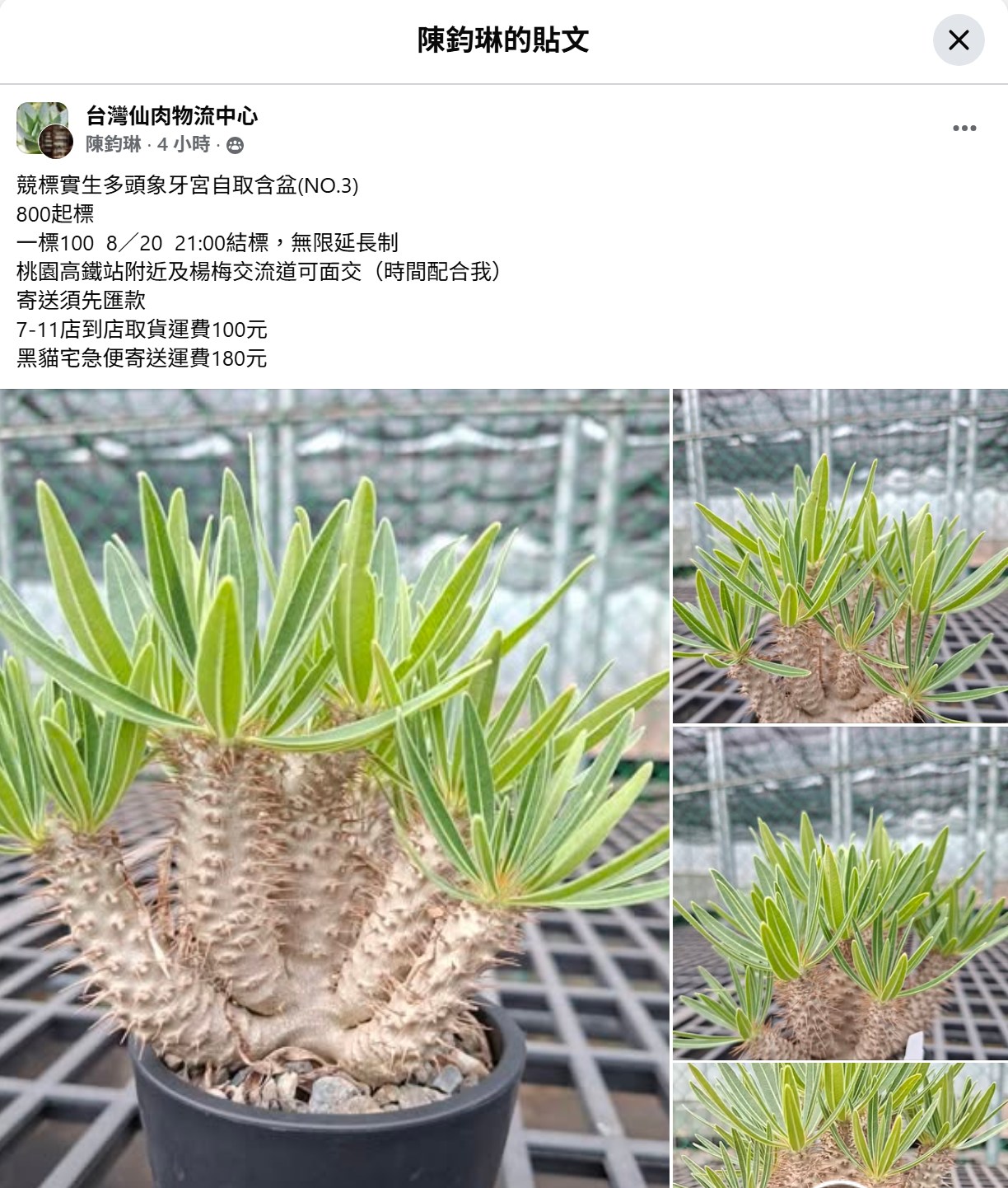Open the large plant photo in black pot

point(334,787)
